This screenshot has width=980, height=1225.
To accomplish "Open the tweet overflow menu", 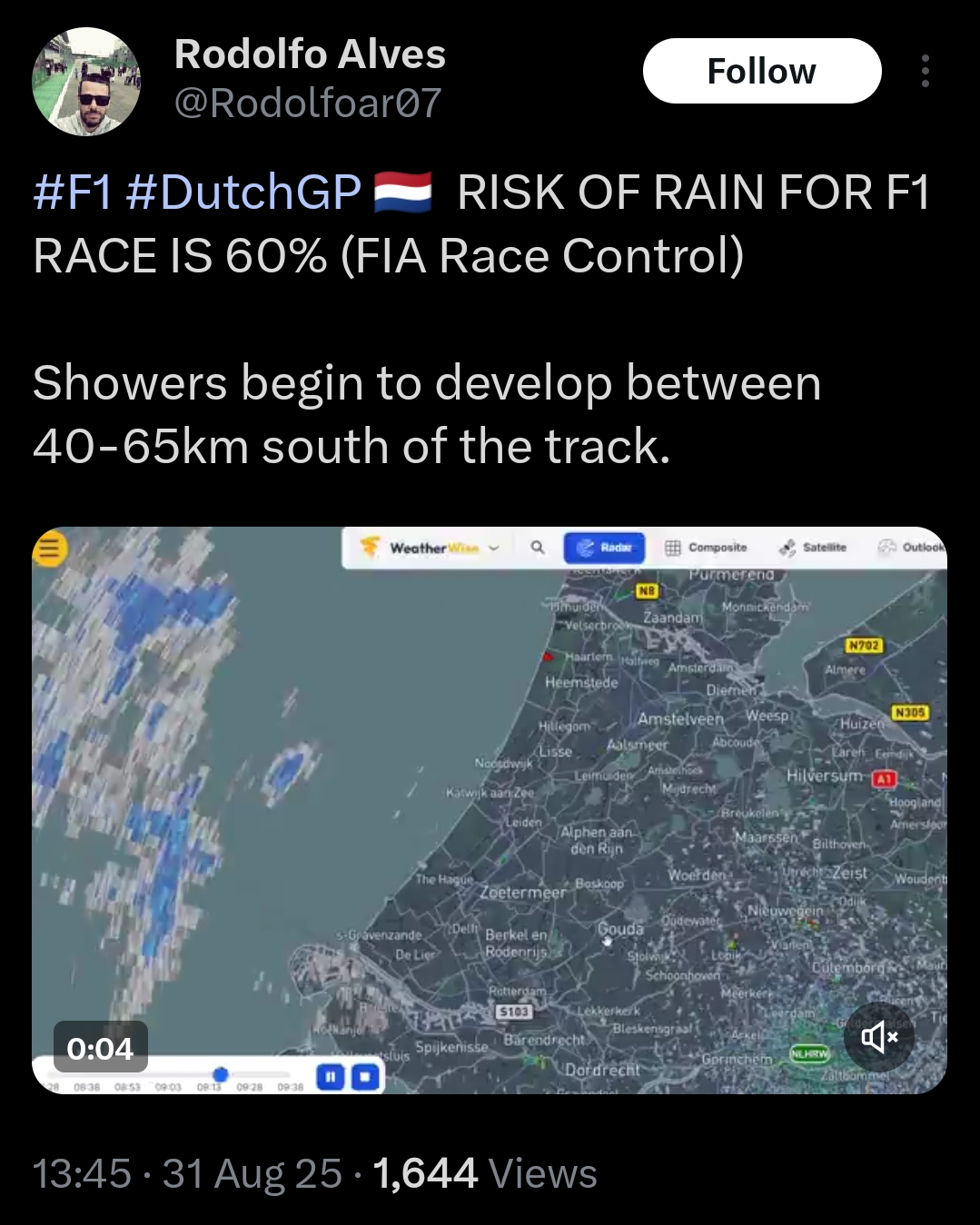I will coord(925,71).
